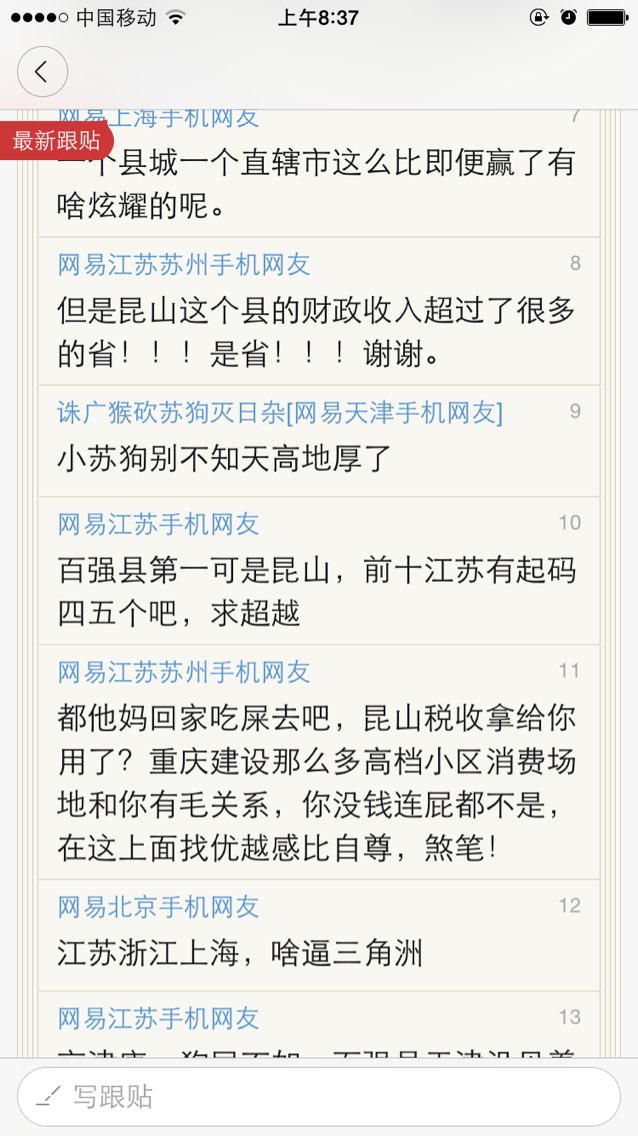Open comment 9 by 诛广猴砍苏狗灭日杂
The height and width of the screenshot is (1136, 638).
(319, 441)
